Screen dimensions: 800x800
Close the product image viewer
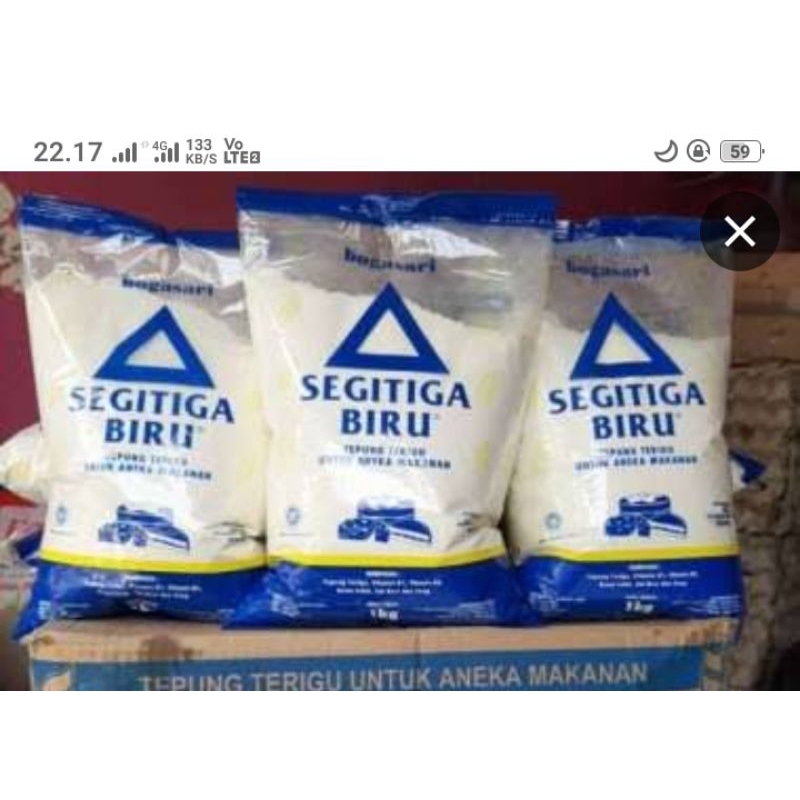[x=739, y=232]
